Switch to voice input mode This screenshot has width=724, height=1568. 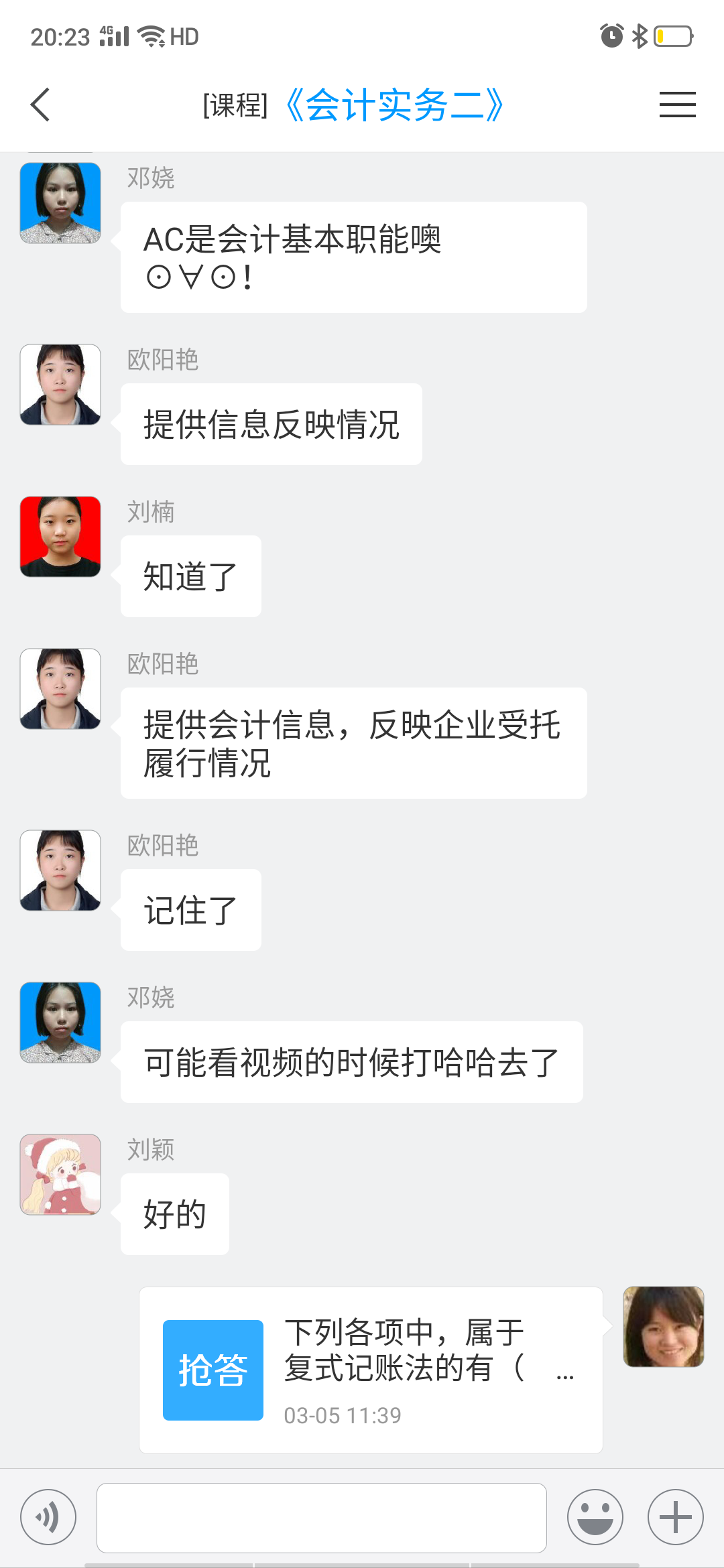point(48,1517)
